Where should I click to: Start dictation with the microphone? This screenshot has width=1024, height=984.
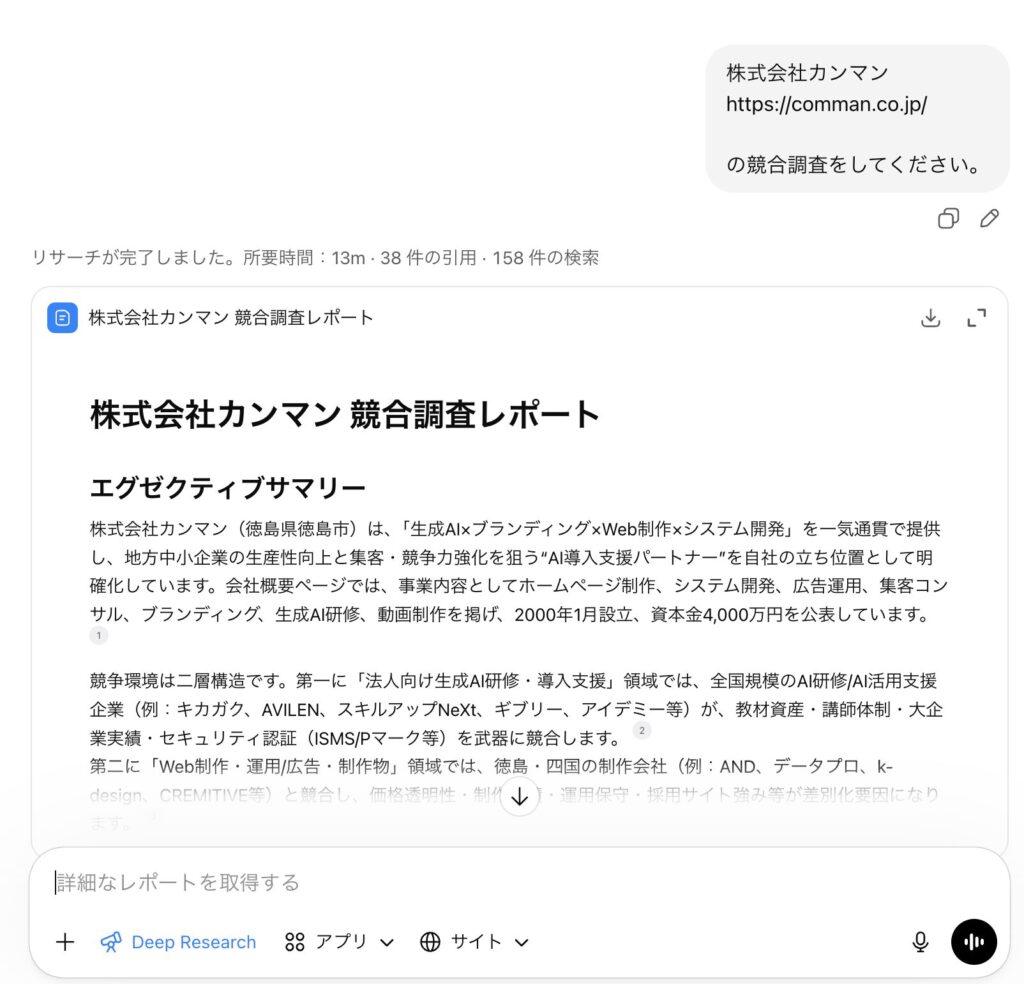tap(920, 942)
